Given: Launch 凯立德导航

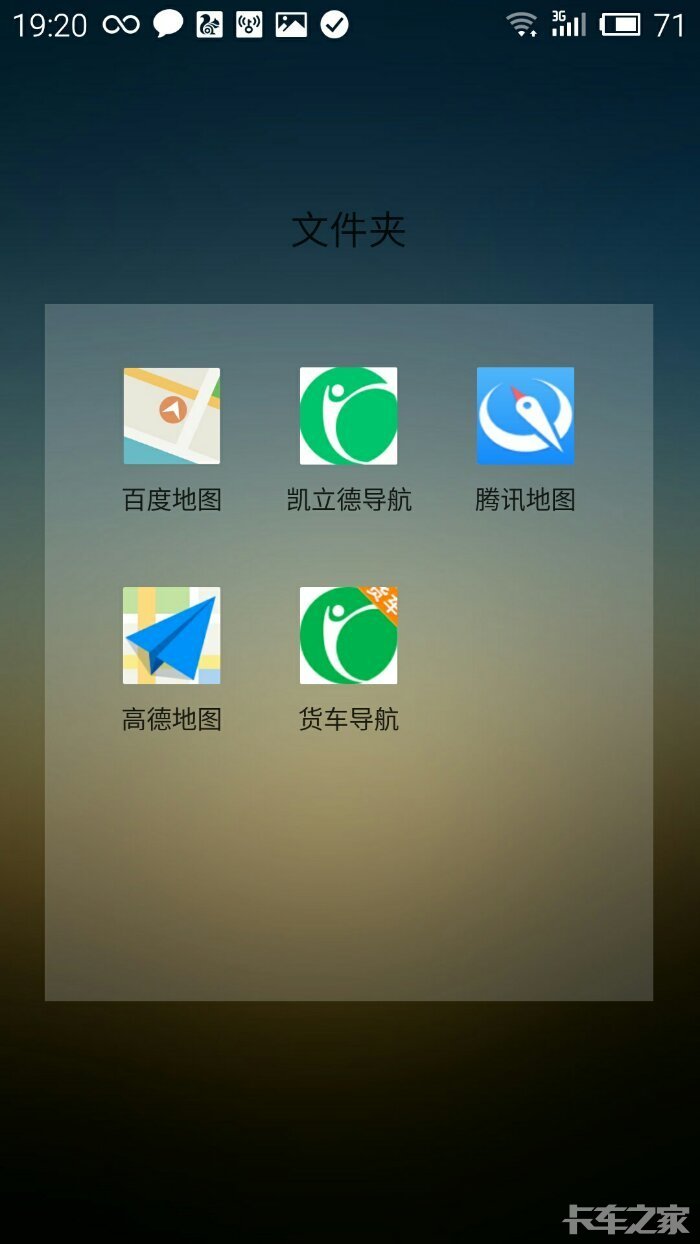Looking at the screenshot, I should [x=348, y=416].
